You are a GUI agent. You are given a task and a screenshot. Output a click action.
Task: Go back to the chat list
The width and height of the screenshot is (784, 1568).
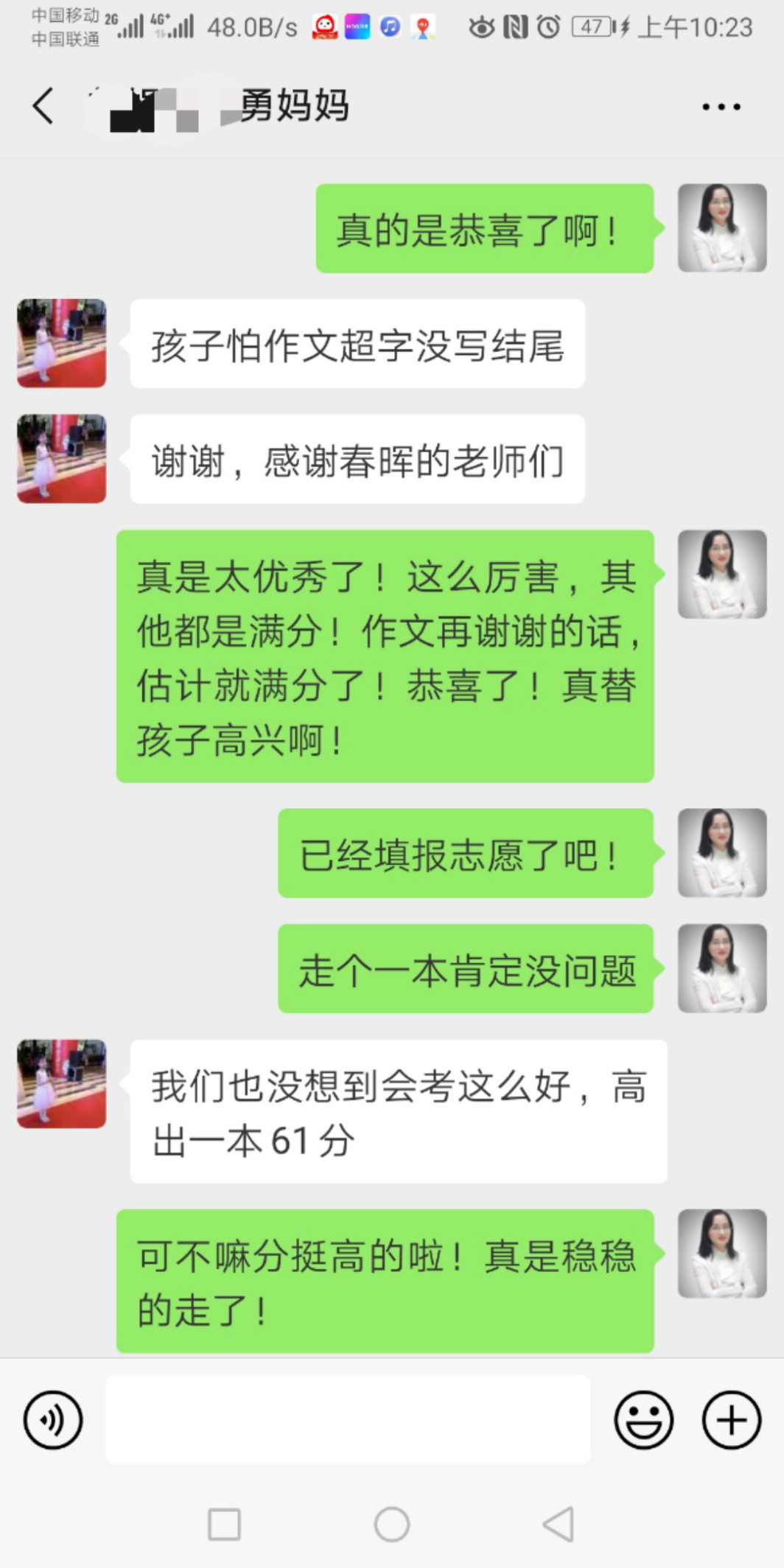43,106
